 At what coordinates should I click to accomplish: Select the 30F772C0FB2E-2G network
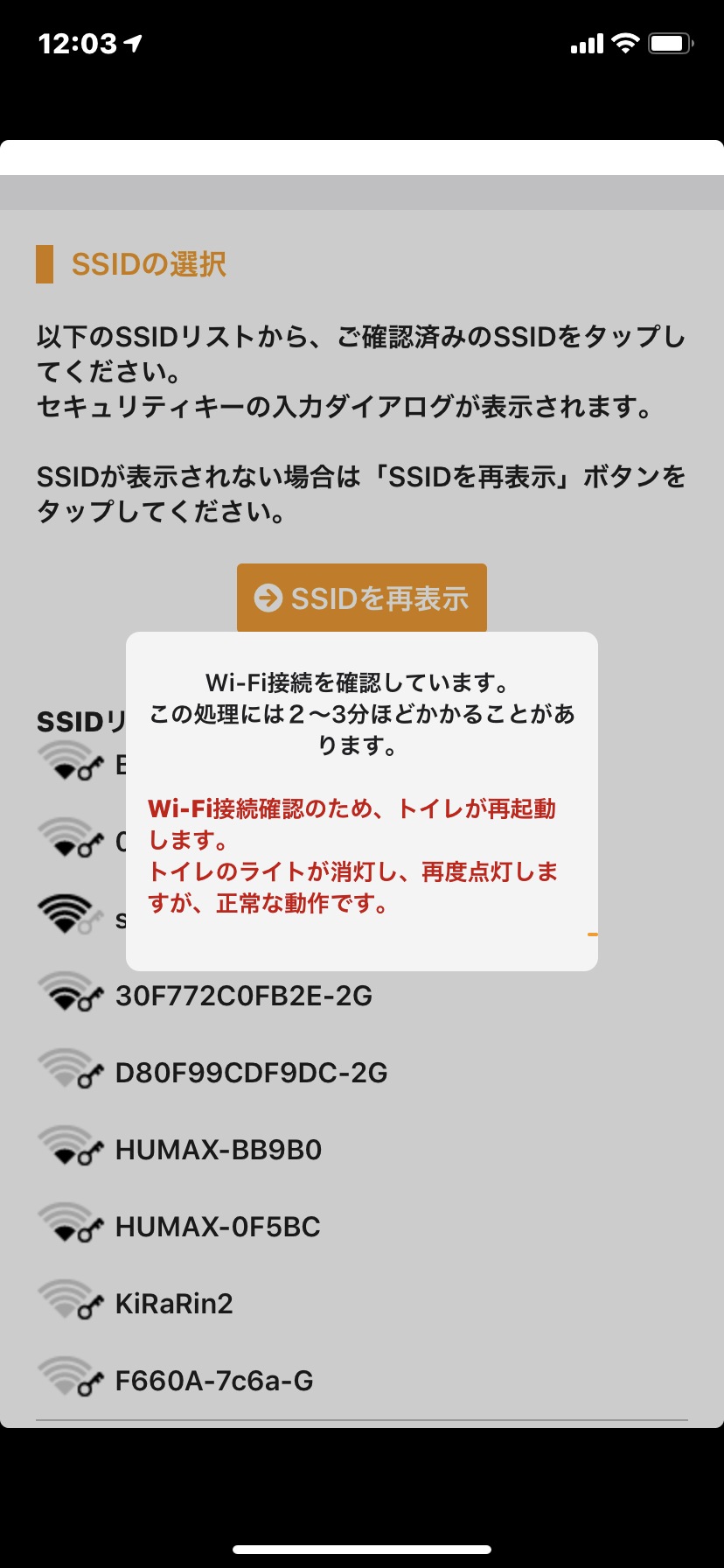click(x=362, y=996)
